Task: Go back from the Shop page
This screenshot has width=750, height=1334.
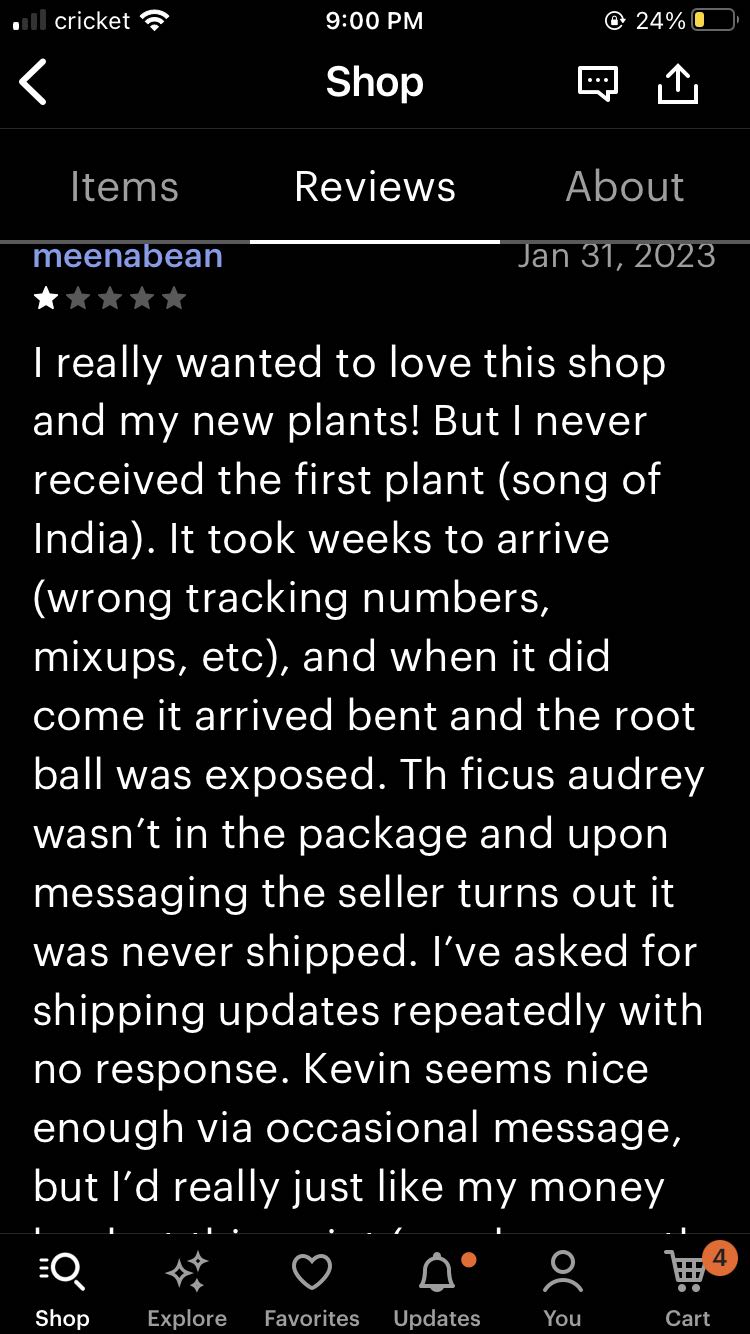Action: 34,82
